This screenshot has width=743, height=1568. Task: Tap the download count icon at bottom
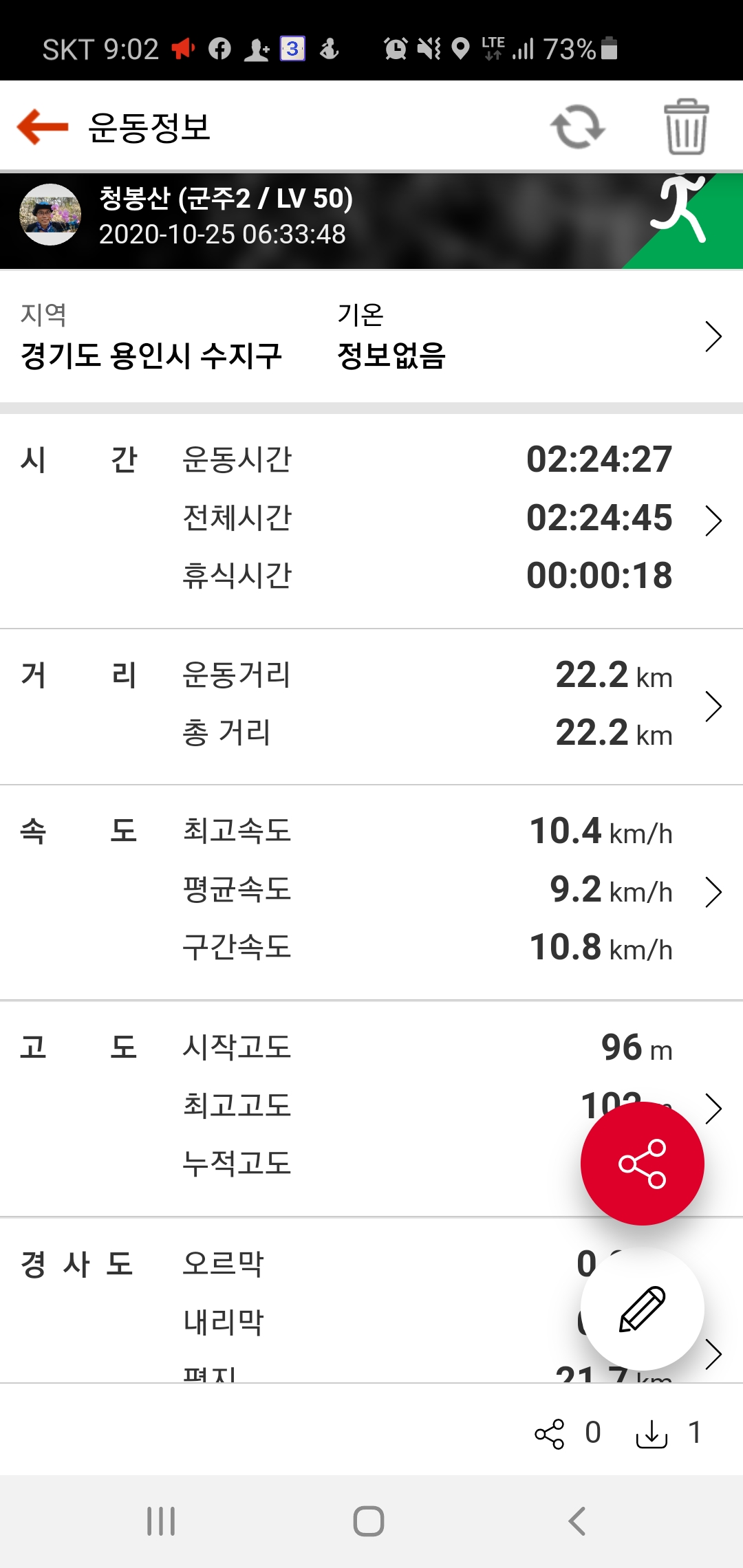(652, 1434)
